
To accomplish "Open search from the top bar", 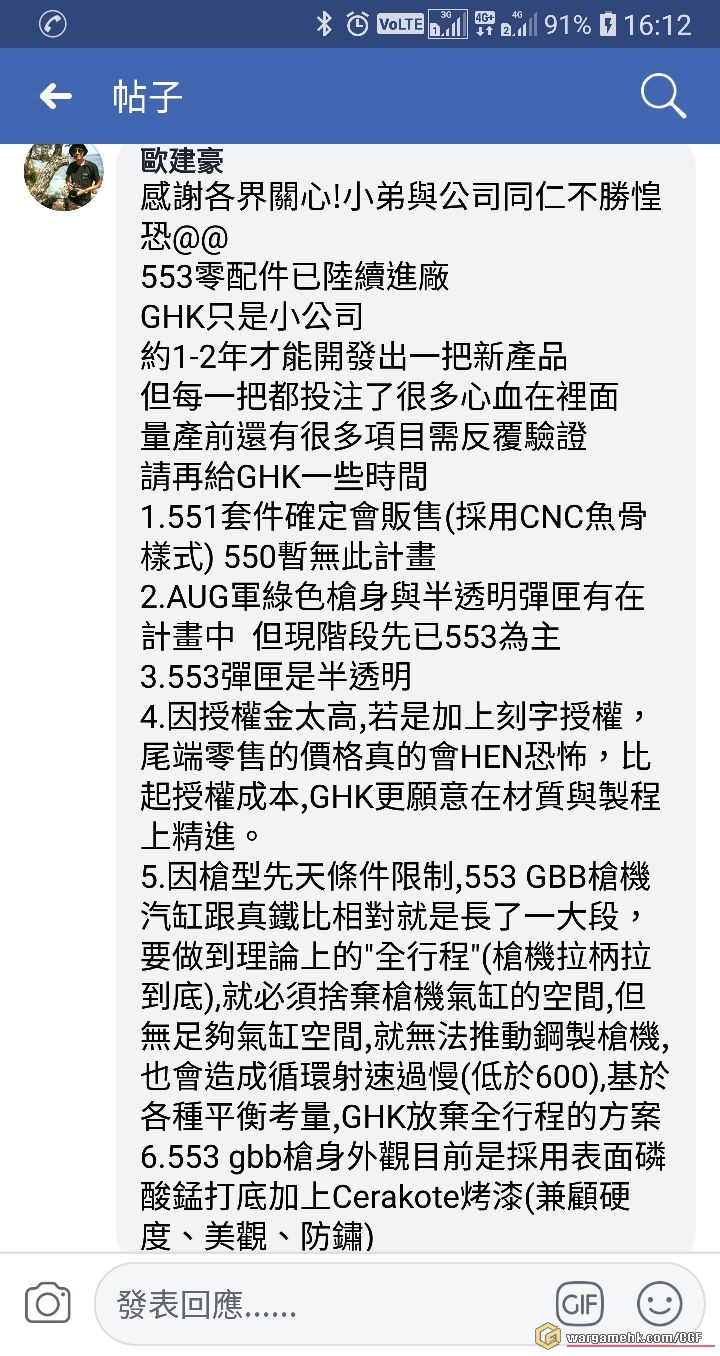I will click(662, 97).
